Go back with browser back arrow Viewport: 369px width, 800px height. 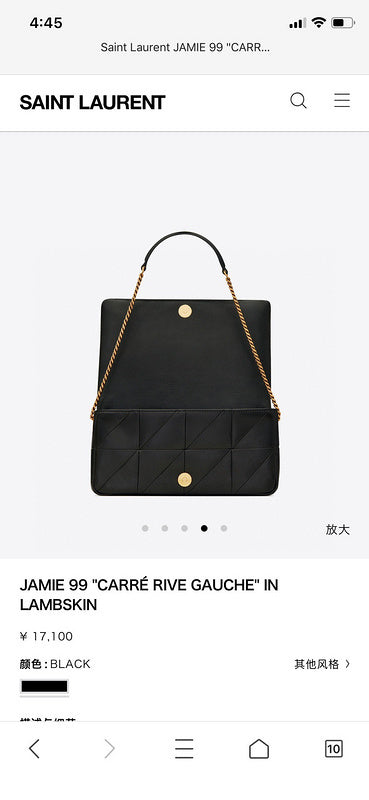tap(34, 749)
